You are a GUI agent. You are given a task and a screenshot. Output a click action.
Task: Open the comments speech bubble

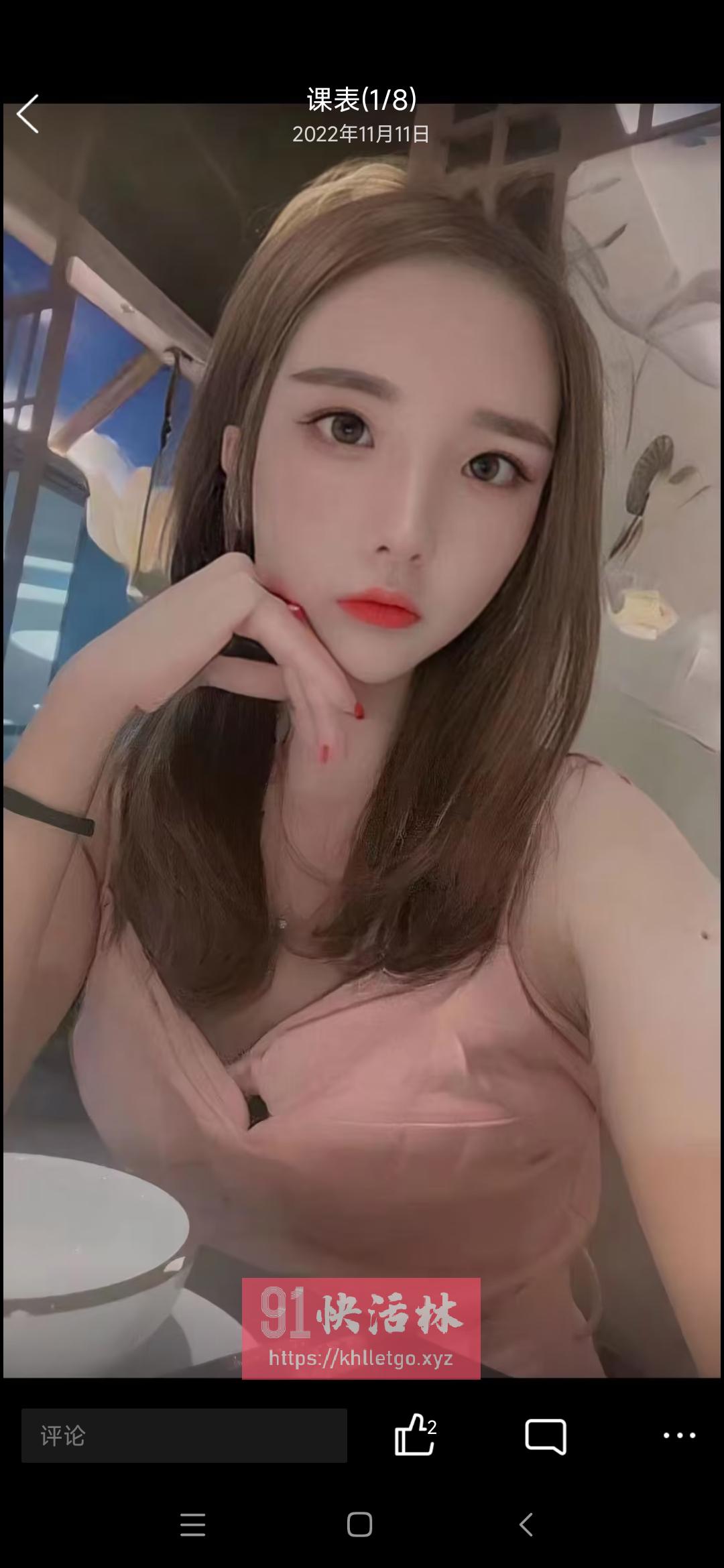(546, 1435)
